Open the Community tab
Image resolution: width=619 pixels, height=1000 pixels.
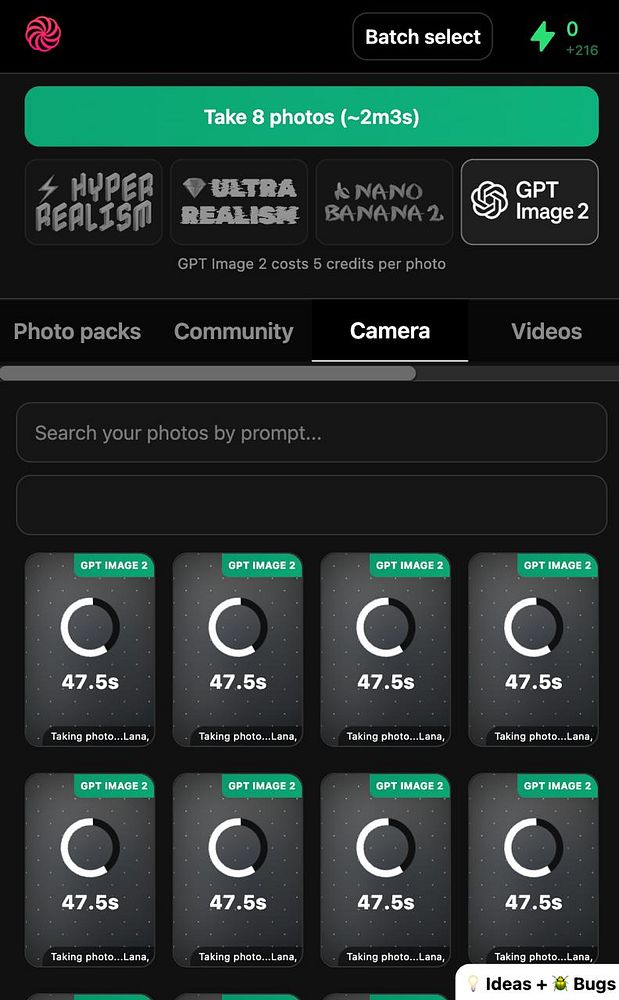coord(233,331)
